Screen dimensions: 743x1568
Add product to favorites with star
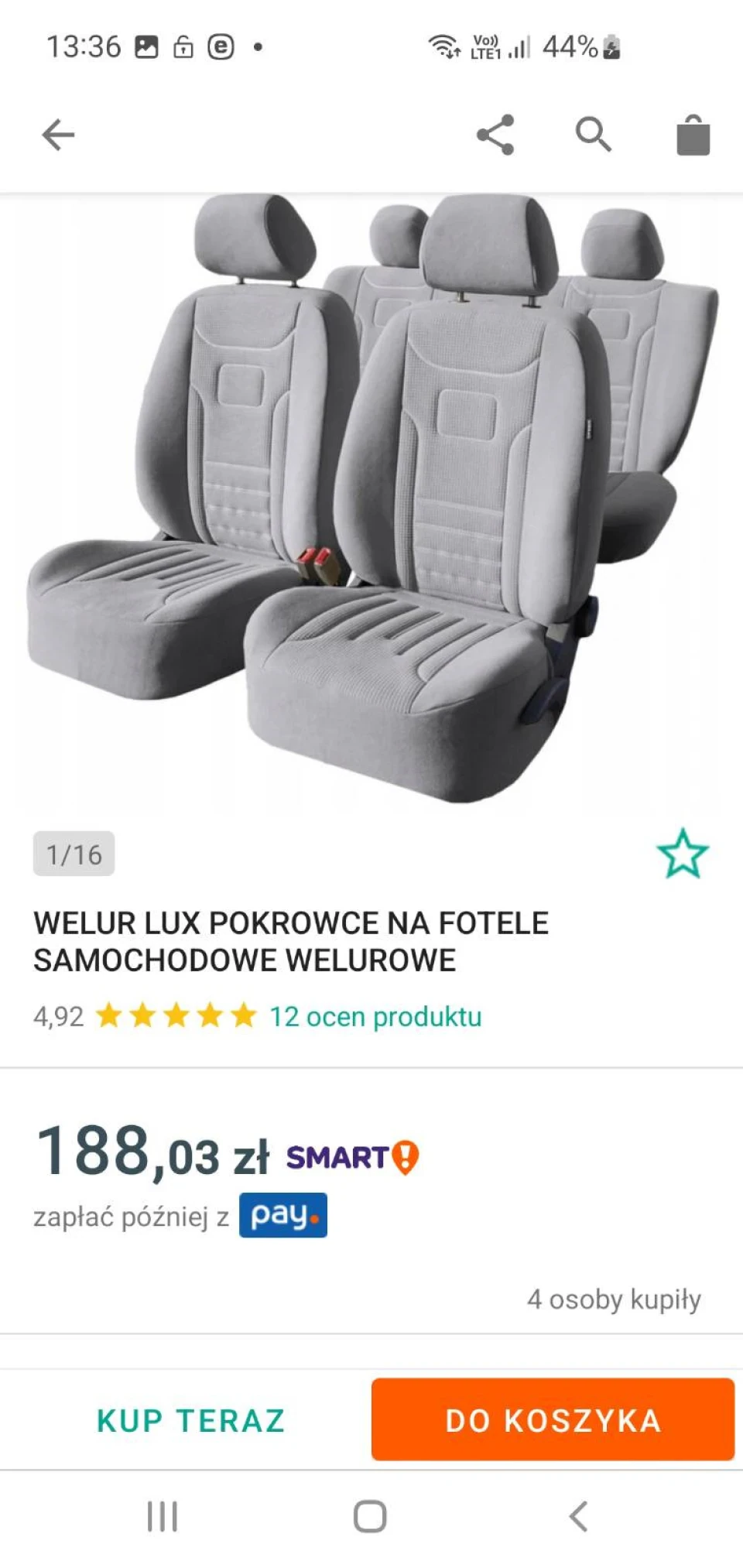pyautogui.click(x=683, y=854)
